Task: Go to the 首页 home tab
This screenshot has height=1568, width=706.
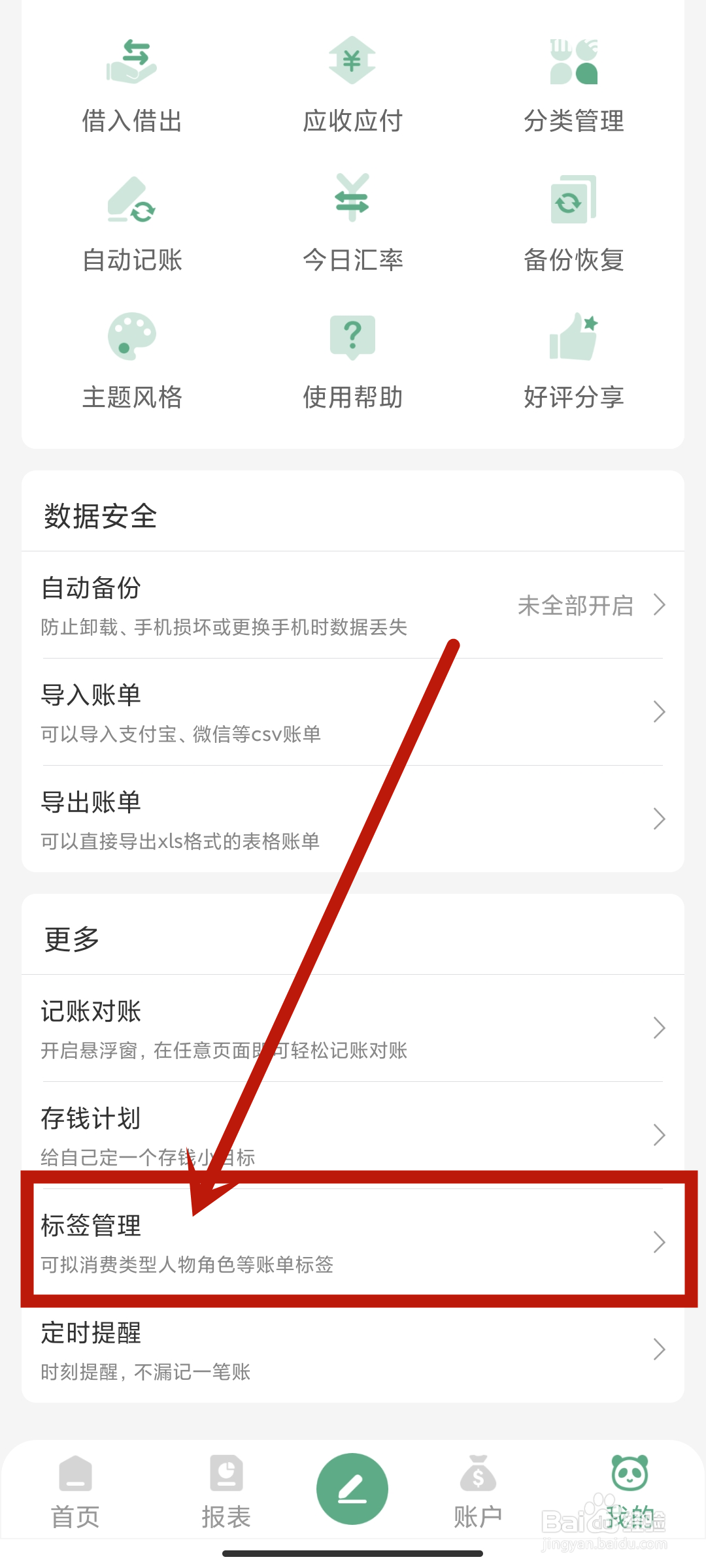Action: coord(74,1496)
